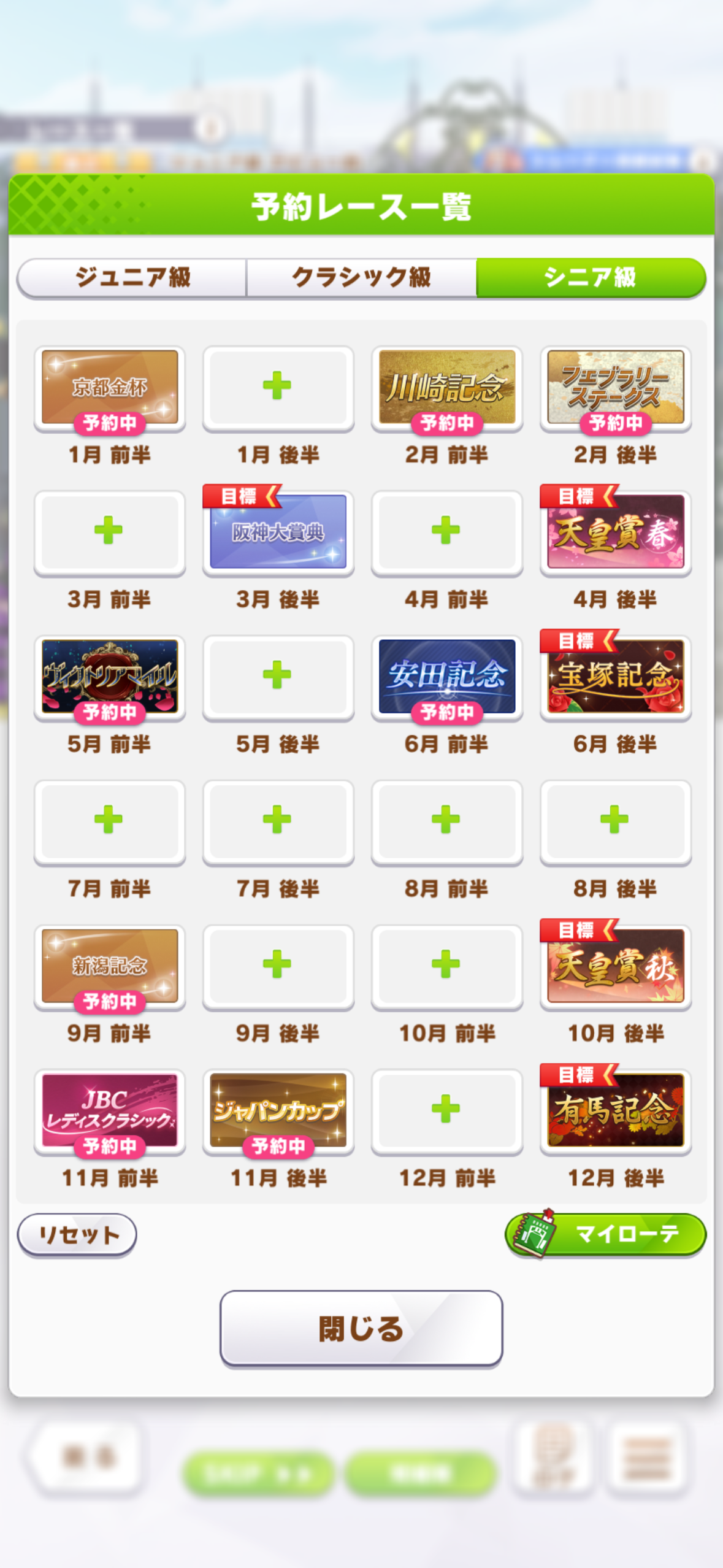The height and width of the screenshot is (1568, 723).
Task: Open the フェブラリーステークス race card
Action: point(615,388)
